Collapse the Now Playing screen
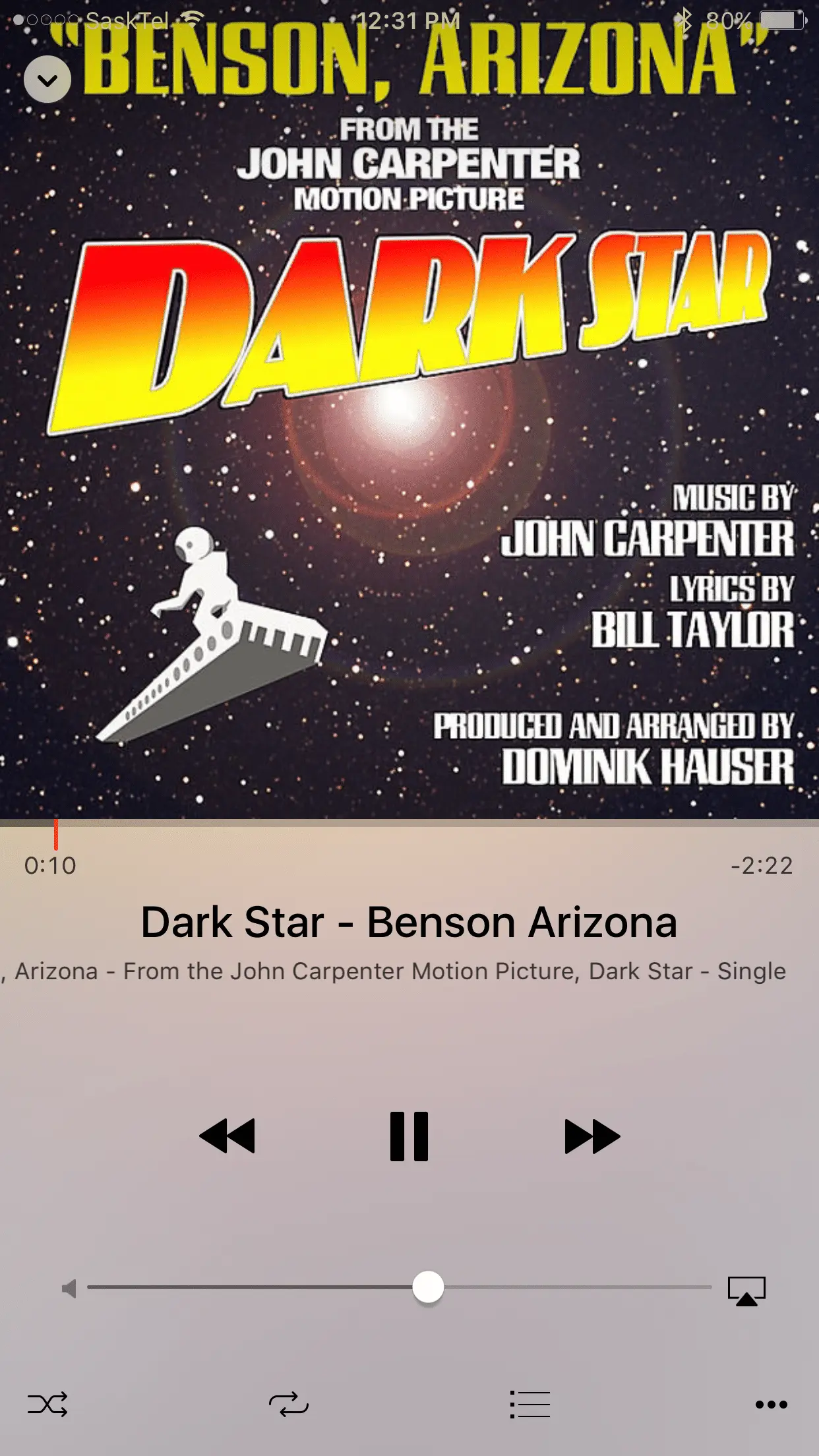 coord(47,80)
